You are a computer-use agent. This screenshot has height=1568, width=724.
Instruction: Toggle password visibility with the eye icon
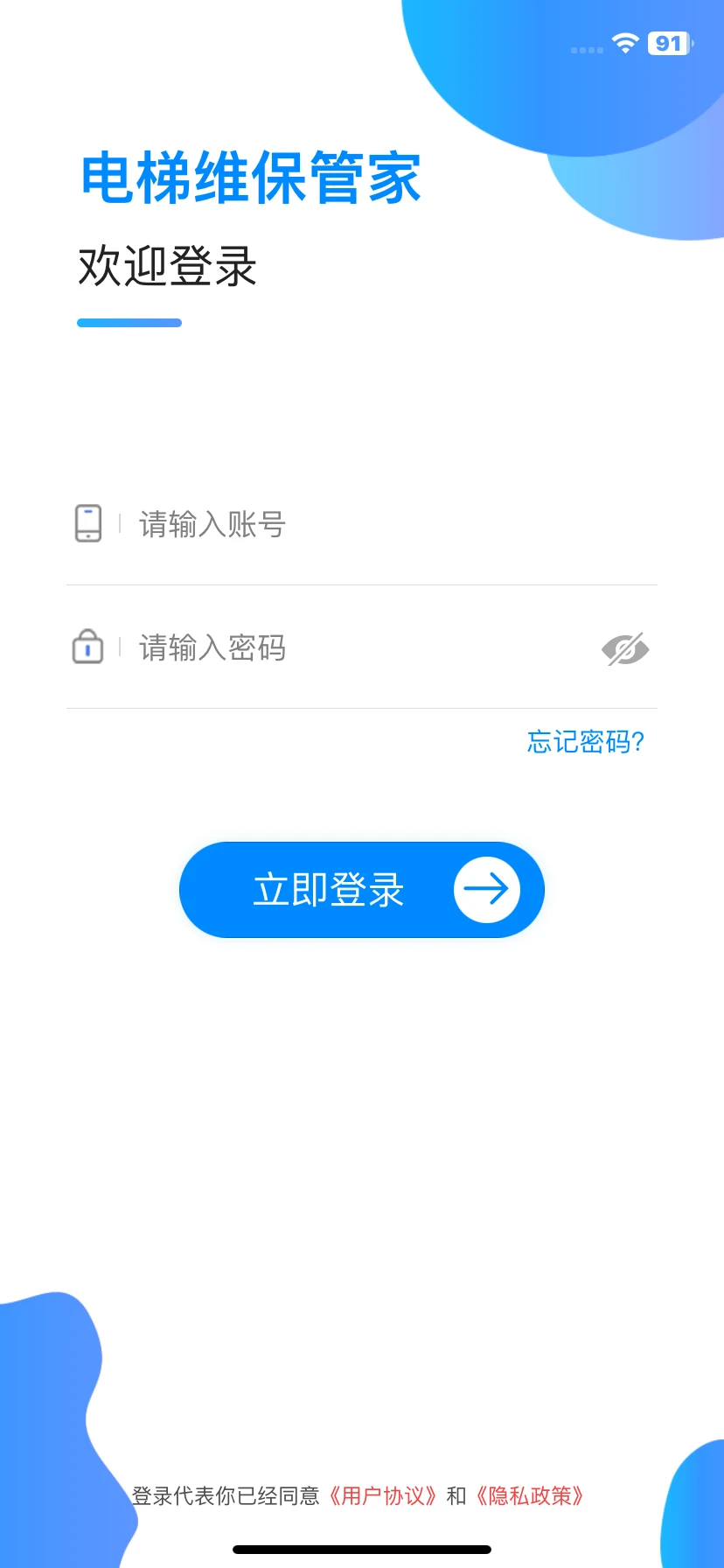tap(627, 648)
